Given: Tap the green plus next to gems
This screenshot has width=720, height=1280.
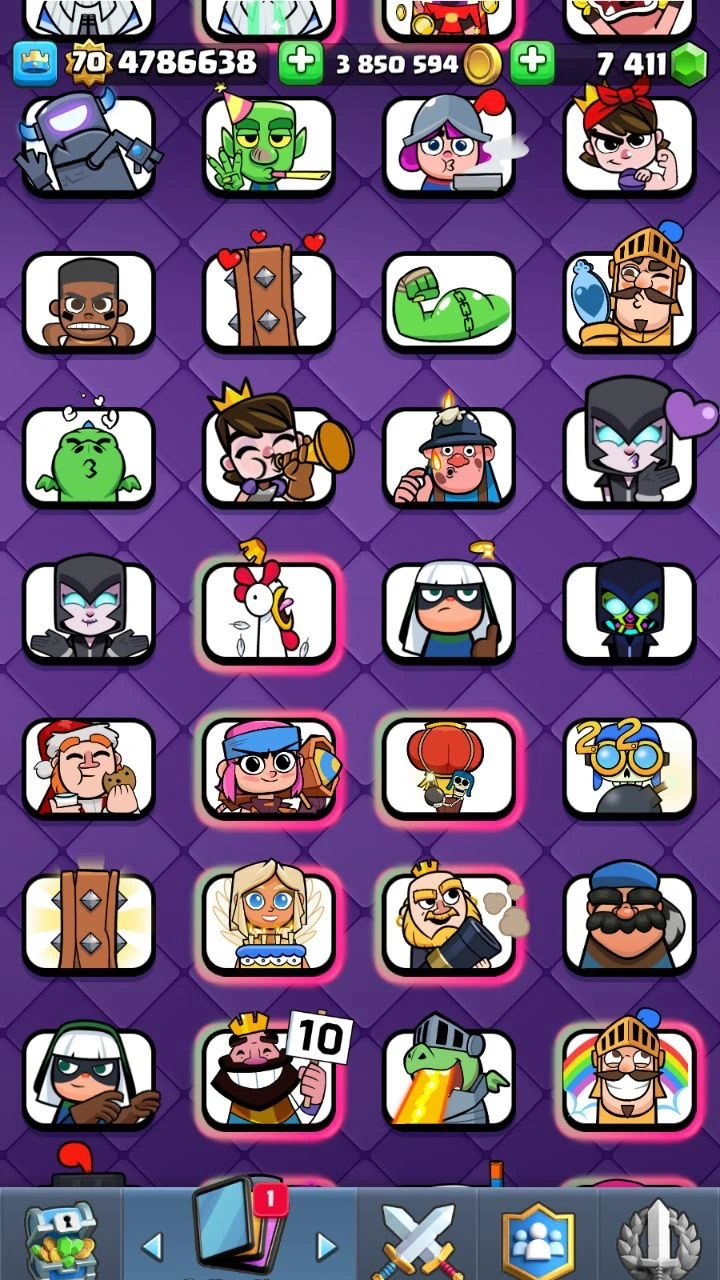Looking at the screenshot, I should (533, 63).
